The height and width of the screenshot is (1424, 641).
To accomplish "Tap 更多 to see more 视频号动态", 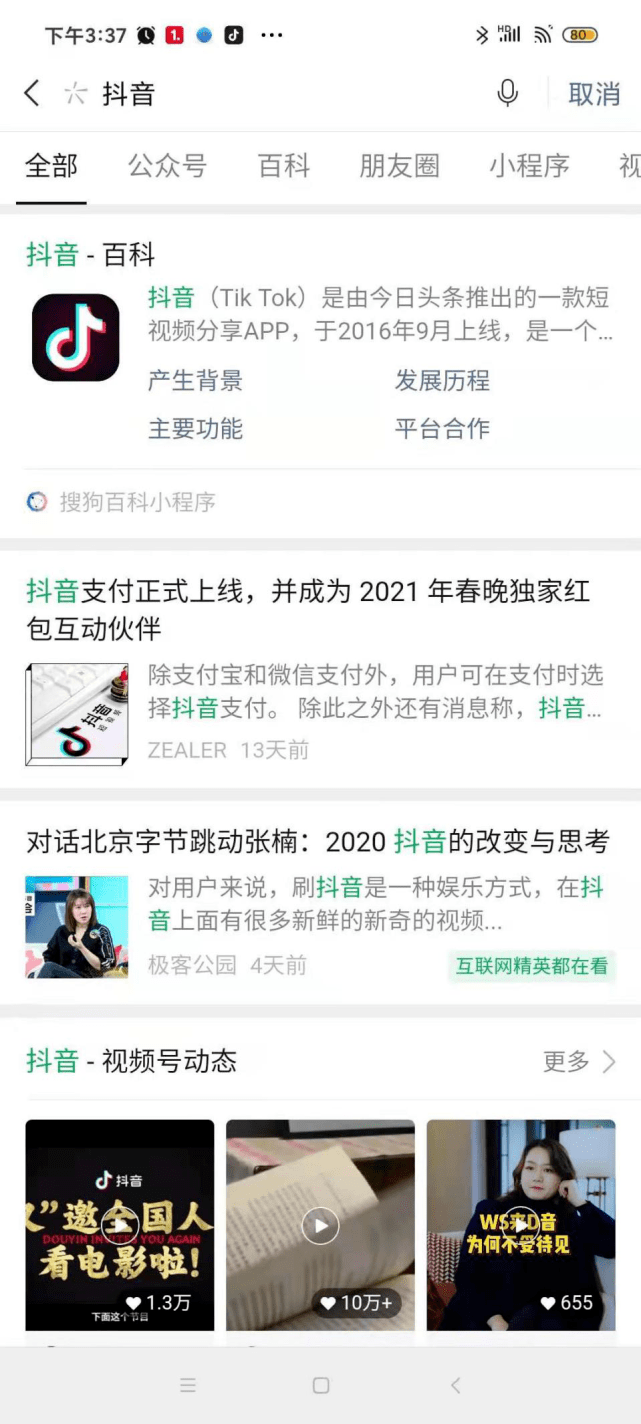I will tap(579, 1061).
